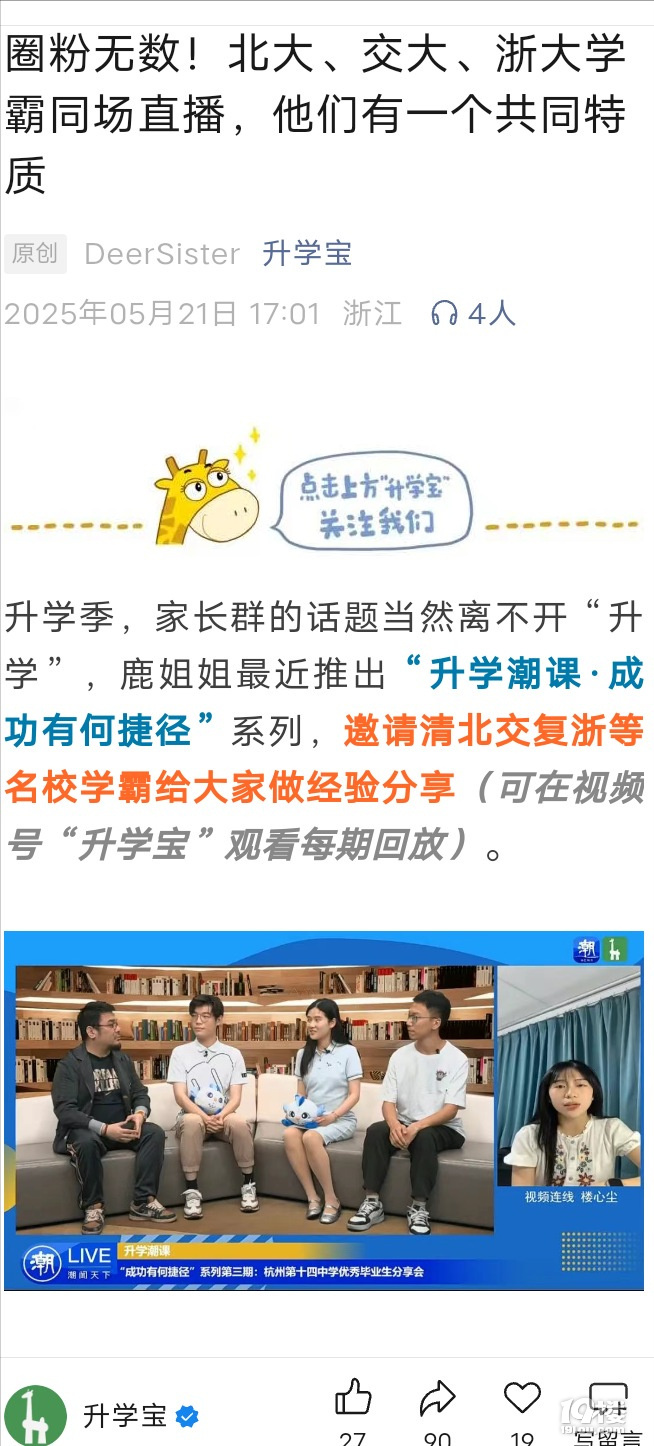Like the article with the thumbs-up

point(352,1400)
